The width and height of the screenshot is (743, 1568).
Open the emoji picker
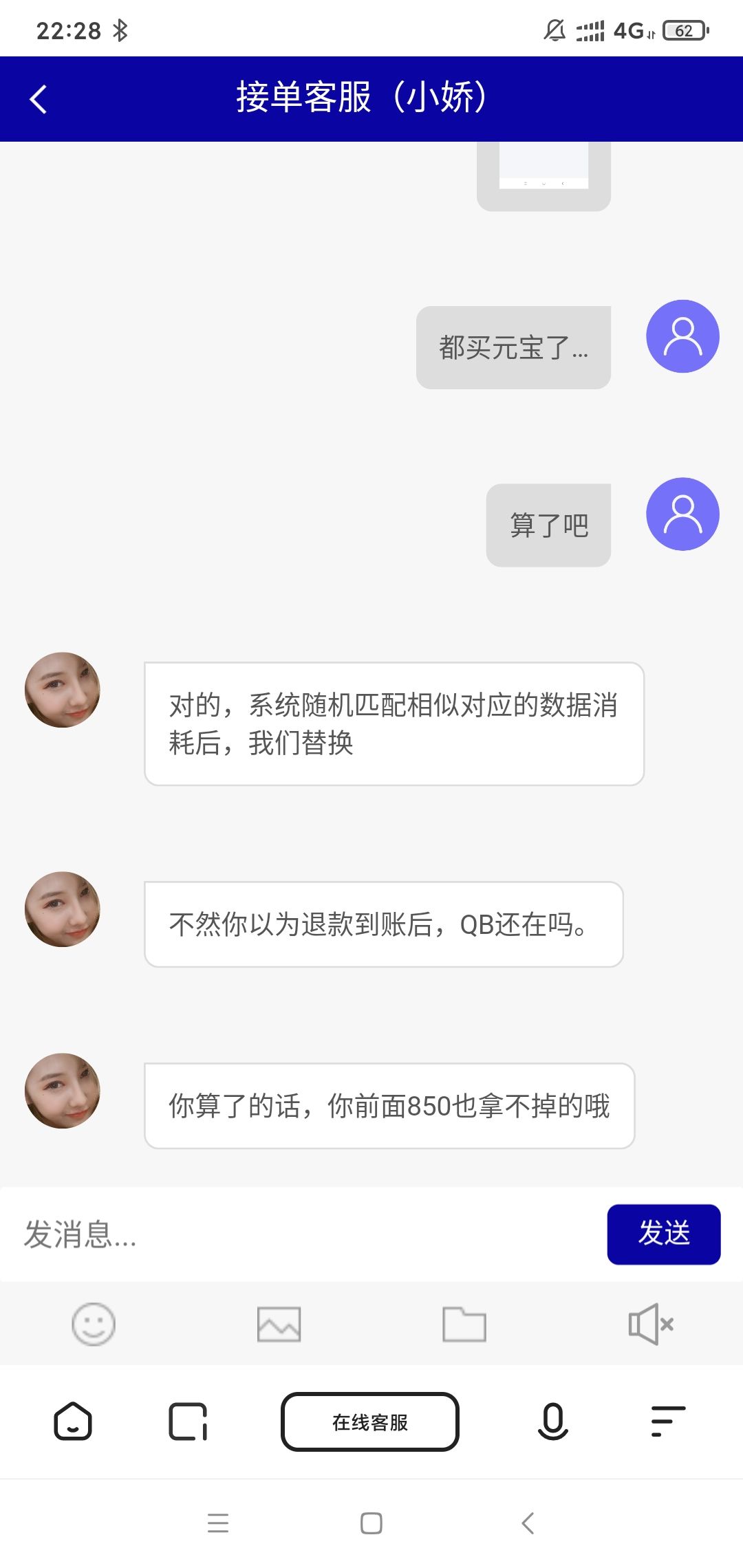(x=94, y=1324)
